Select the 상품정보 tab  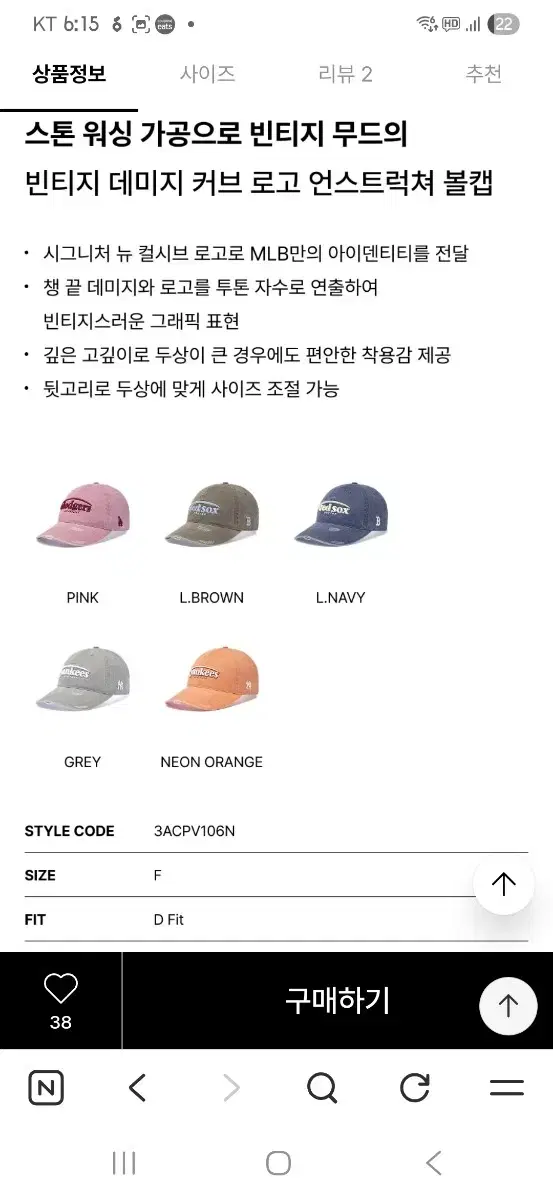click(69, 74)
